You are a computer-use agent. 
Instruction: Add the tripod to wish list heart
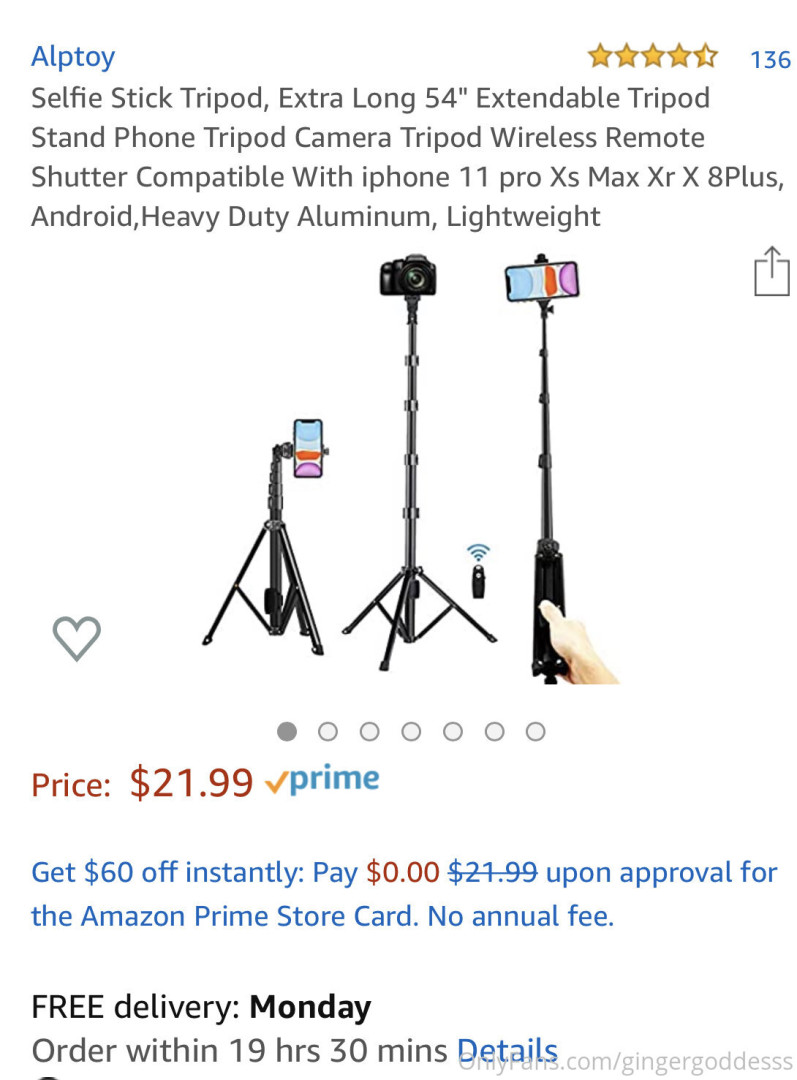point(77,638)
